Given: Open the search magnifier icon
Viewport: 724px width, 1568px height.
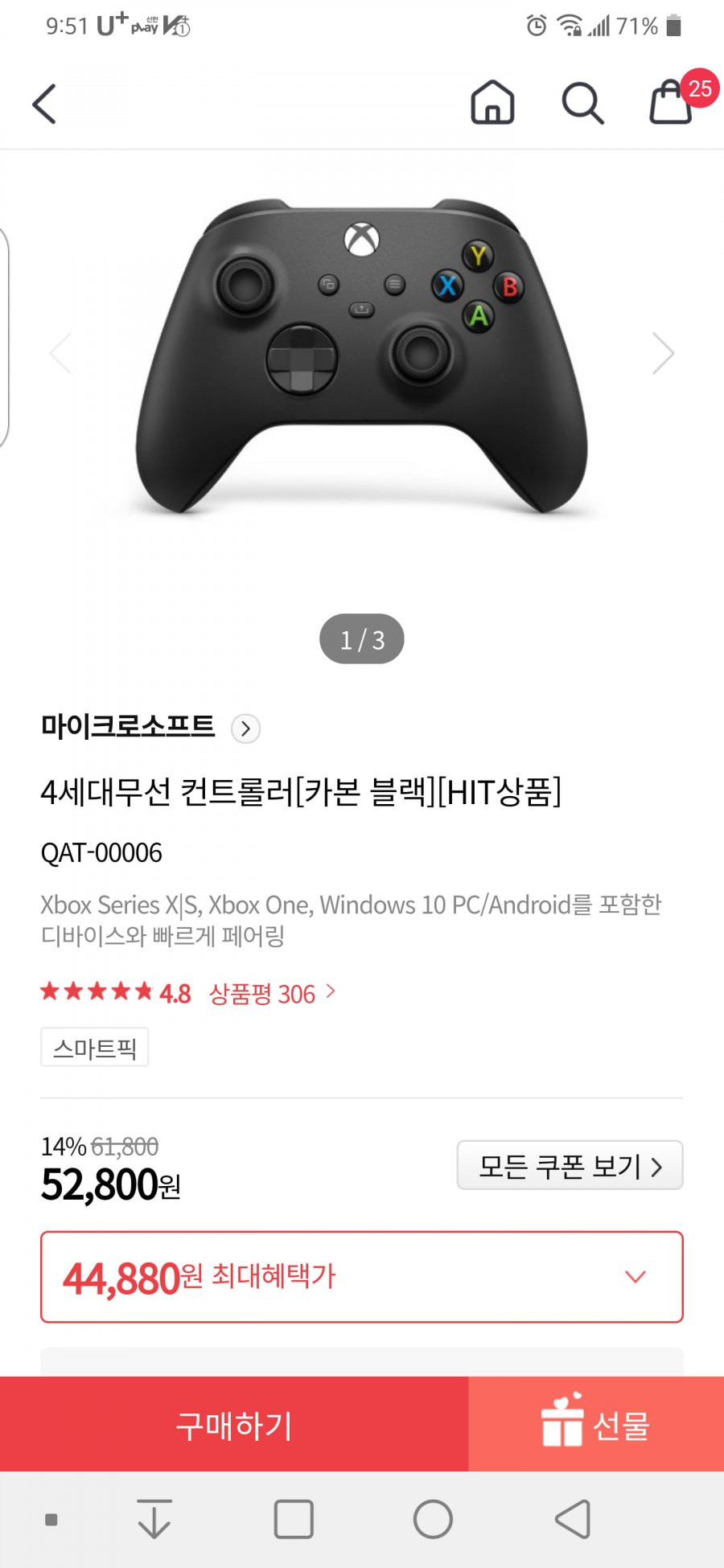Looking at the screenshot, I should click(582, 103).
